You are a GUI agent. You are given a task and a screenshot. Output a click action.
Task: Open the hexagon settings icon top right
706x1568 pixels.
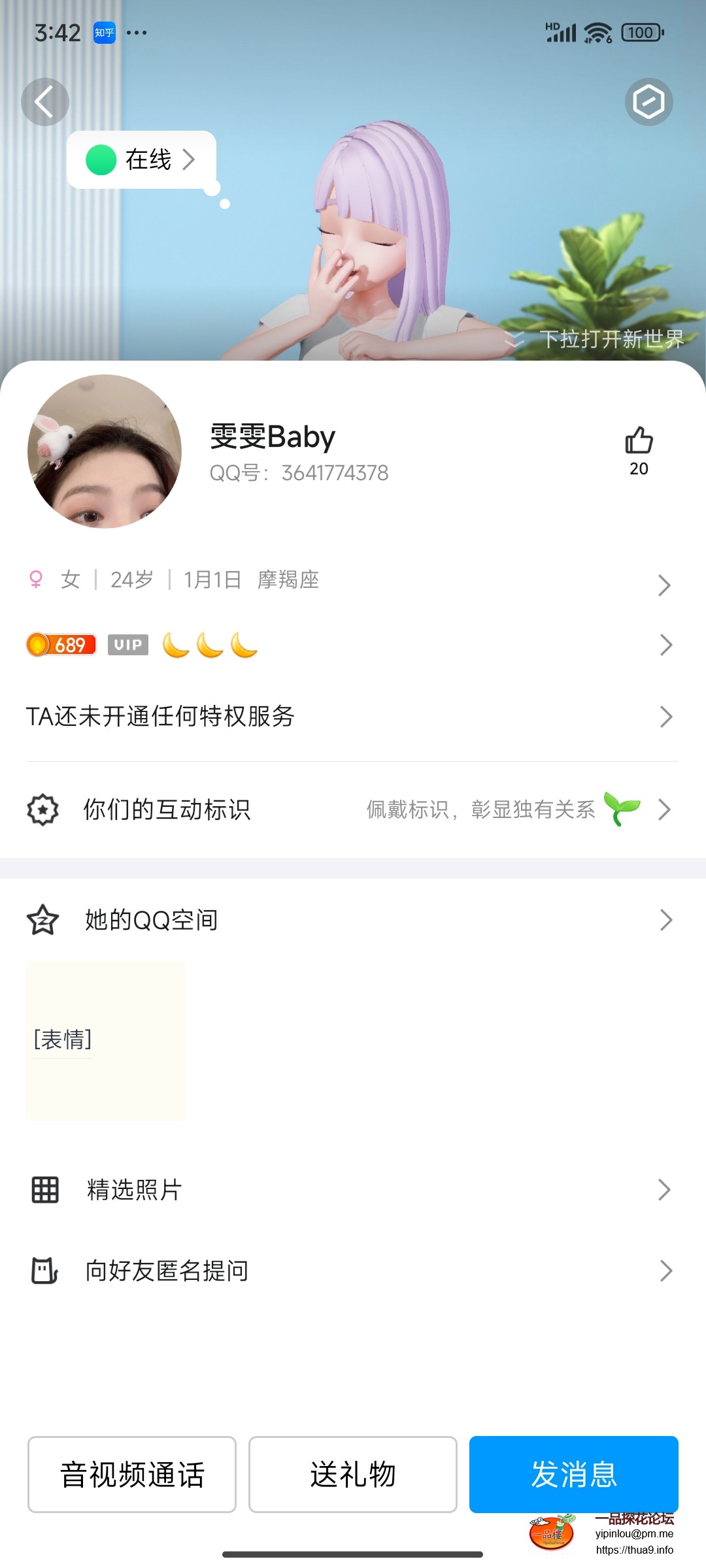[x=648, y=102]
